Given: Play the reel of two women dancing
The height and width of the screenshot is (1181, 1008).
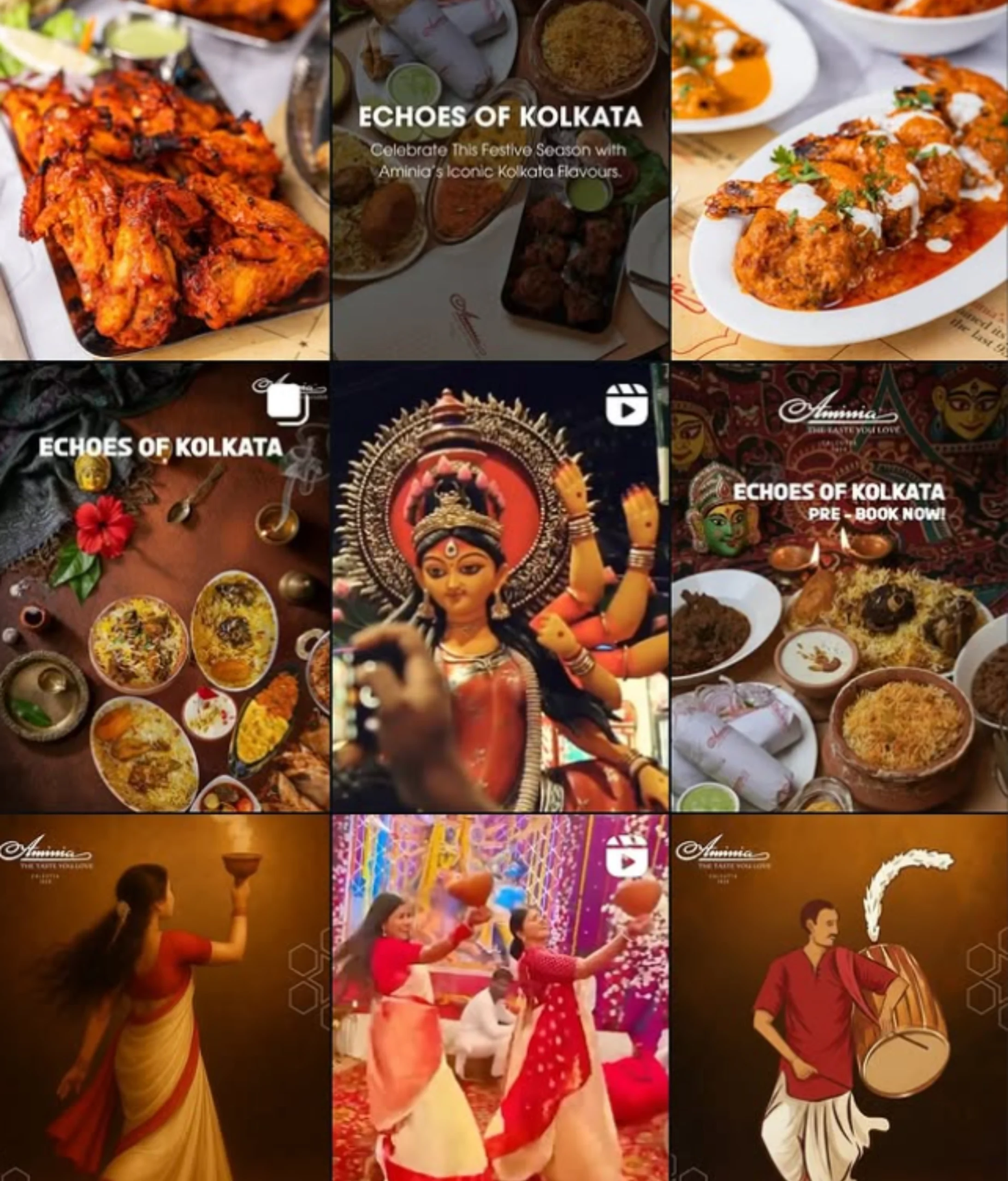Looking at the screenshot, I should (500, 997).
